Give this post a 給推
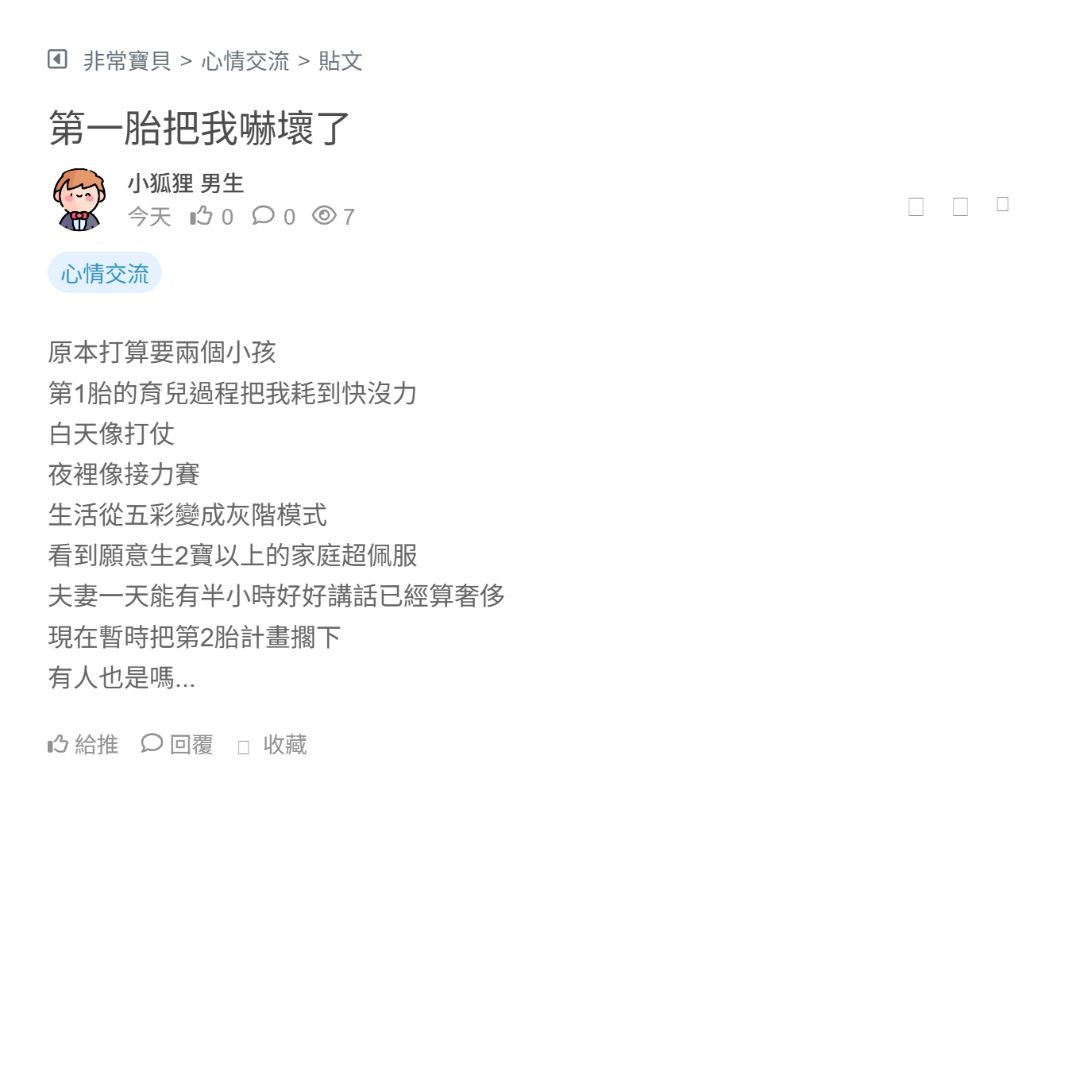The image size is (1080, 1080). click(x=83, y=744)
